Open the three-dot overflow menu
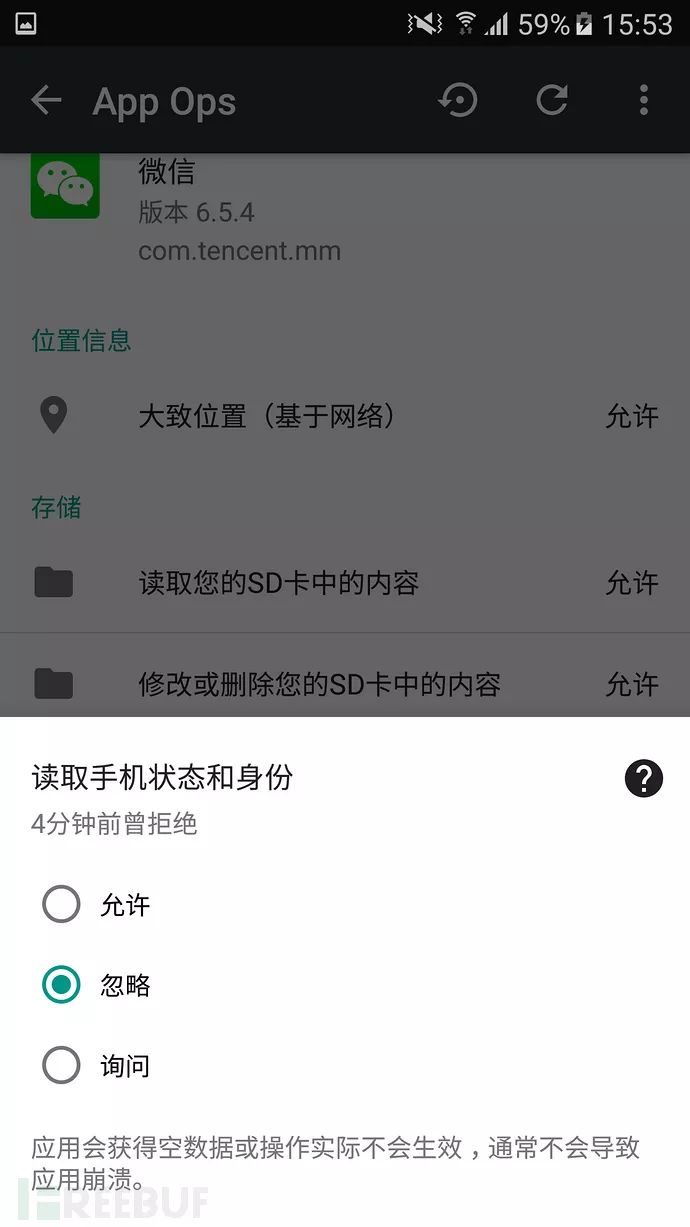This screenshot has width=690, height=1227. tap(643, 100)
